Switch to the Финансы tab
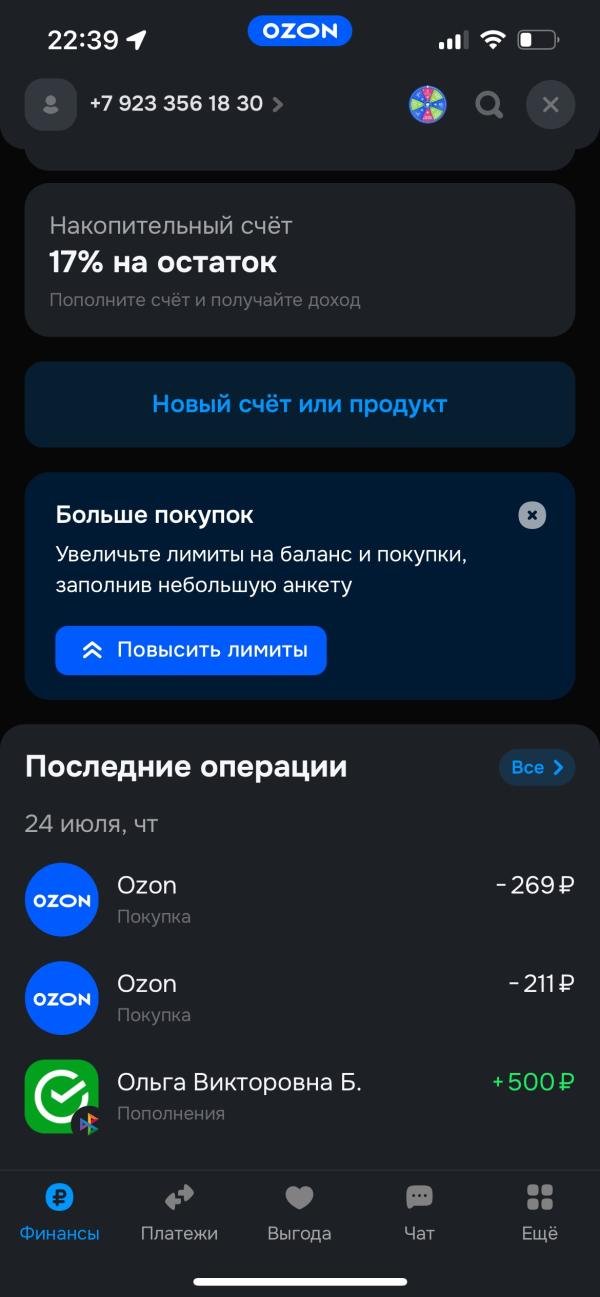 (x=60, y=1212)
